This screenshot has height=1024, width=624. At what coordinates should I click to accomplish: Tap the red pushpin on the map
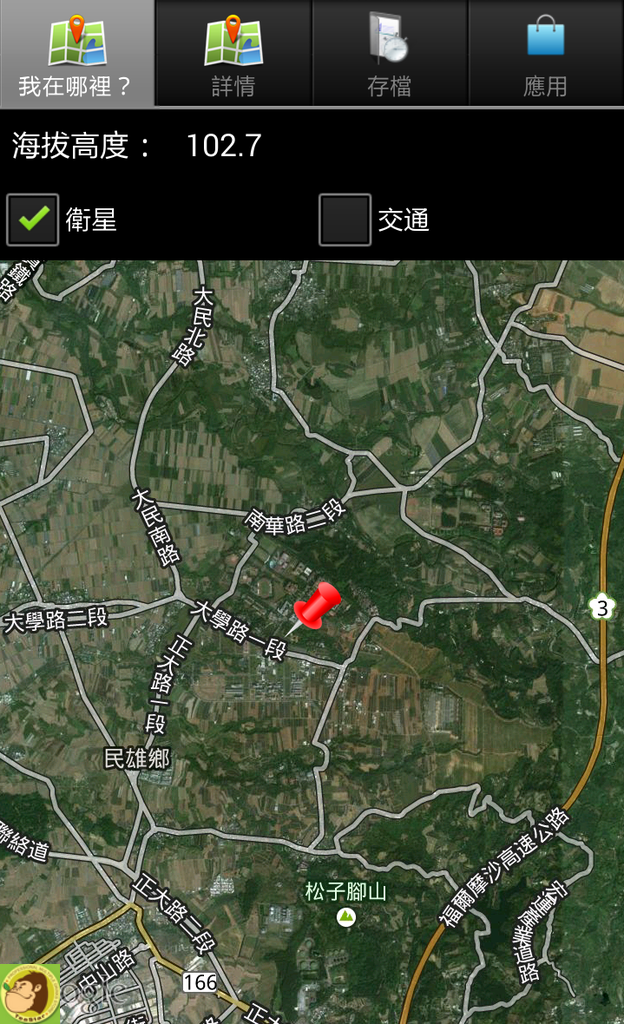(315, 607)
